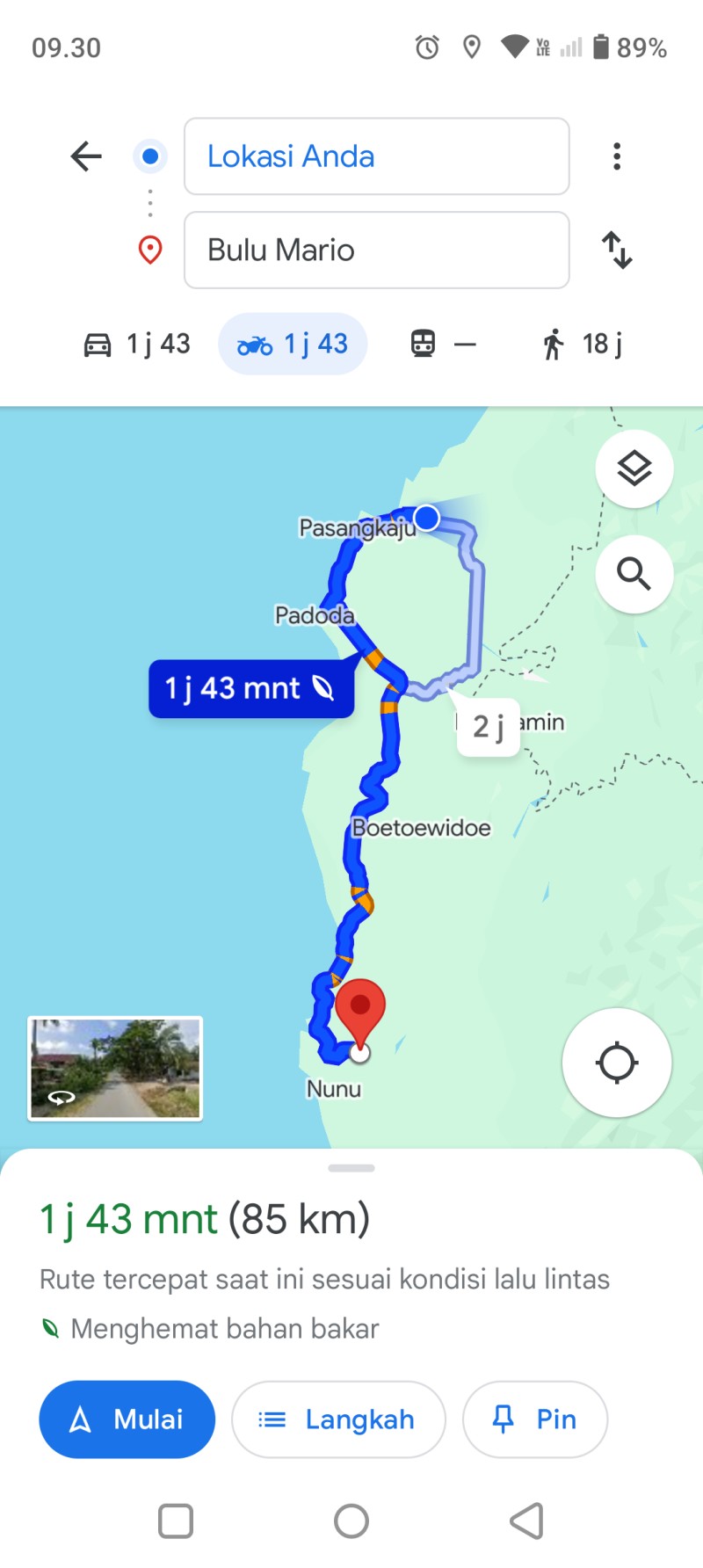Go back using the top-left arrow
Viewport: 703px width, 1568px height.
click(x=86, y=156)
